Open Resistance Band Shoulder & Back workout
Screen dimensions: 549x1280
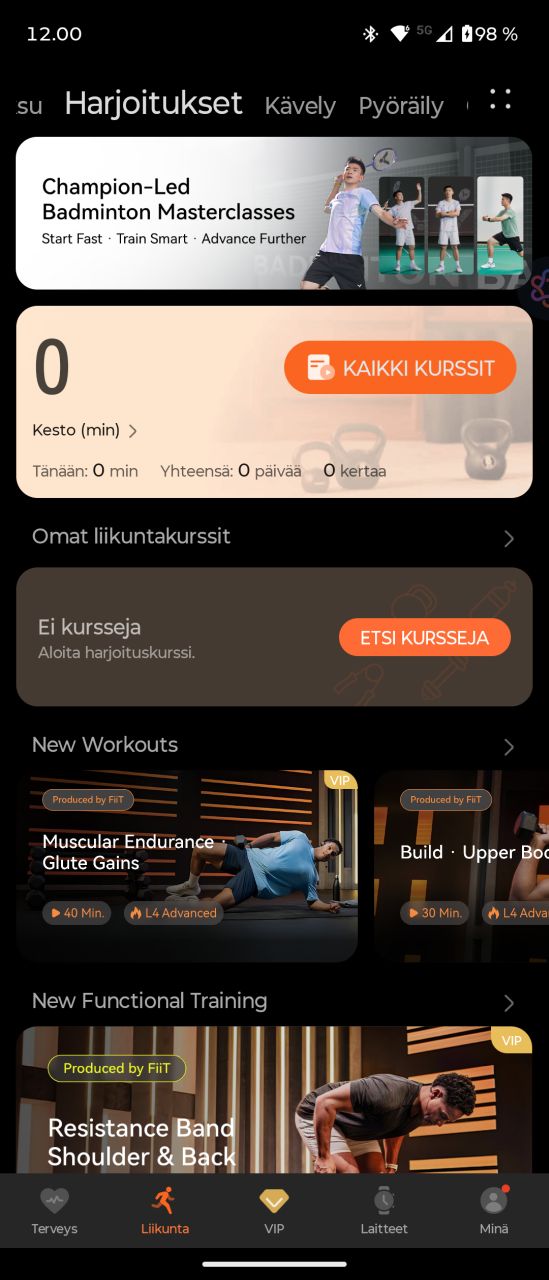click(274, 1100)
